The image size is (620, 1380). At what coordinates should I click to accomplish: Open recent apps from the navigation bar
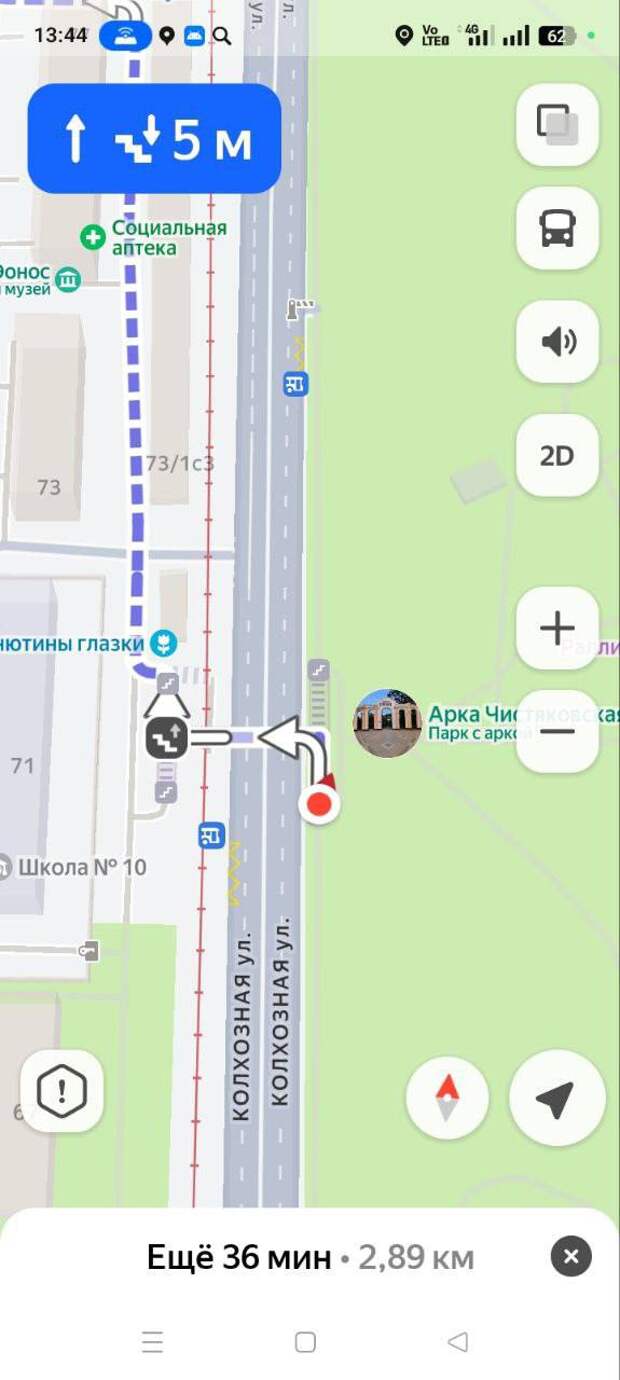(153, 1342)
